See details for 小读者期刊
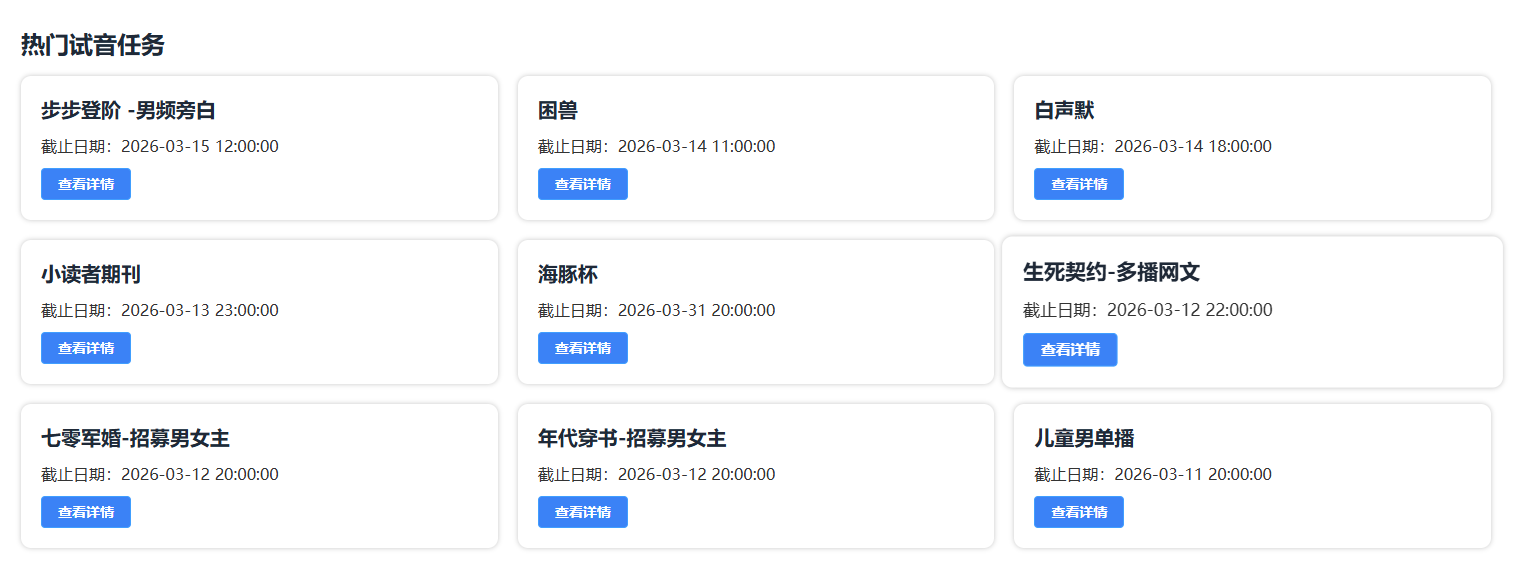1527x568 pixels. pos(85,348)
